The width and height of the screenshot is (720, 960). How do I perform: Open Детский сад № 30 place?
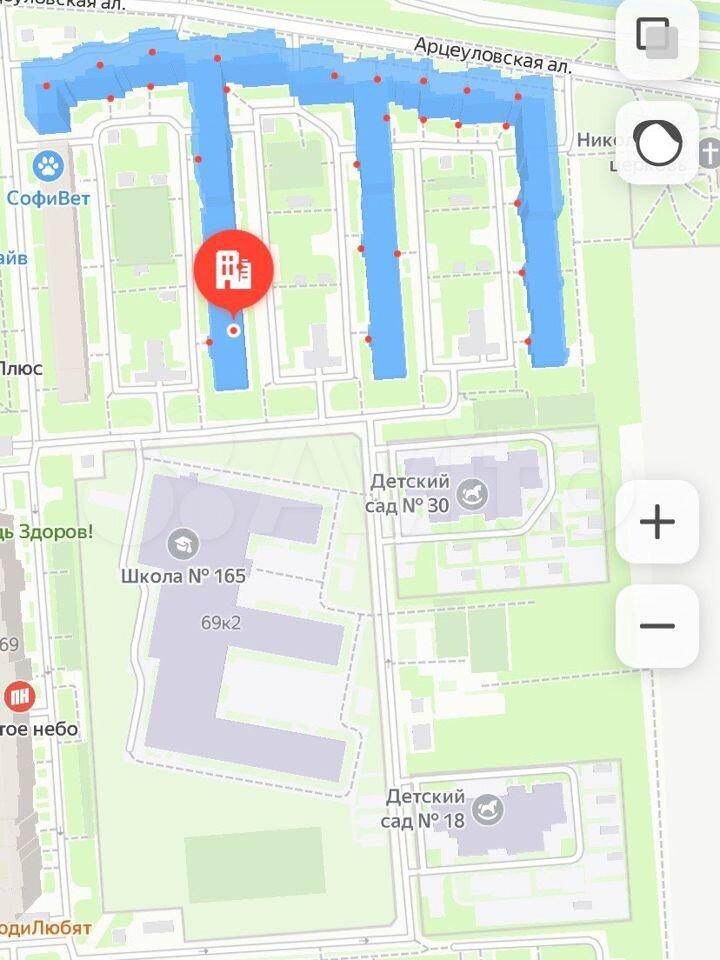pos(469,491)
